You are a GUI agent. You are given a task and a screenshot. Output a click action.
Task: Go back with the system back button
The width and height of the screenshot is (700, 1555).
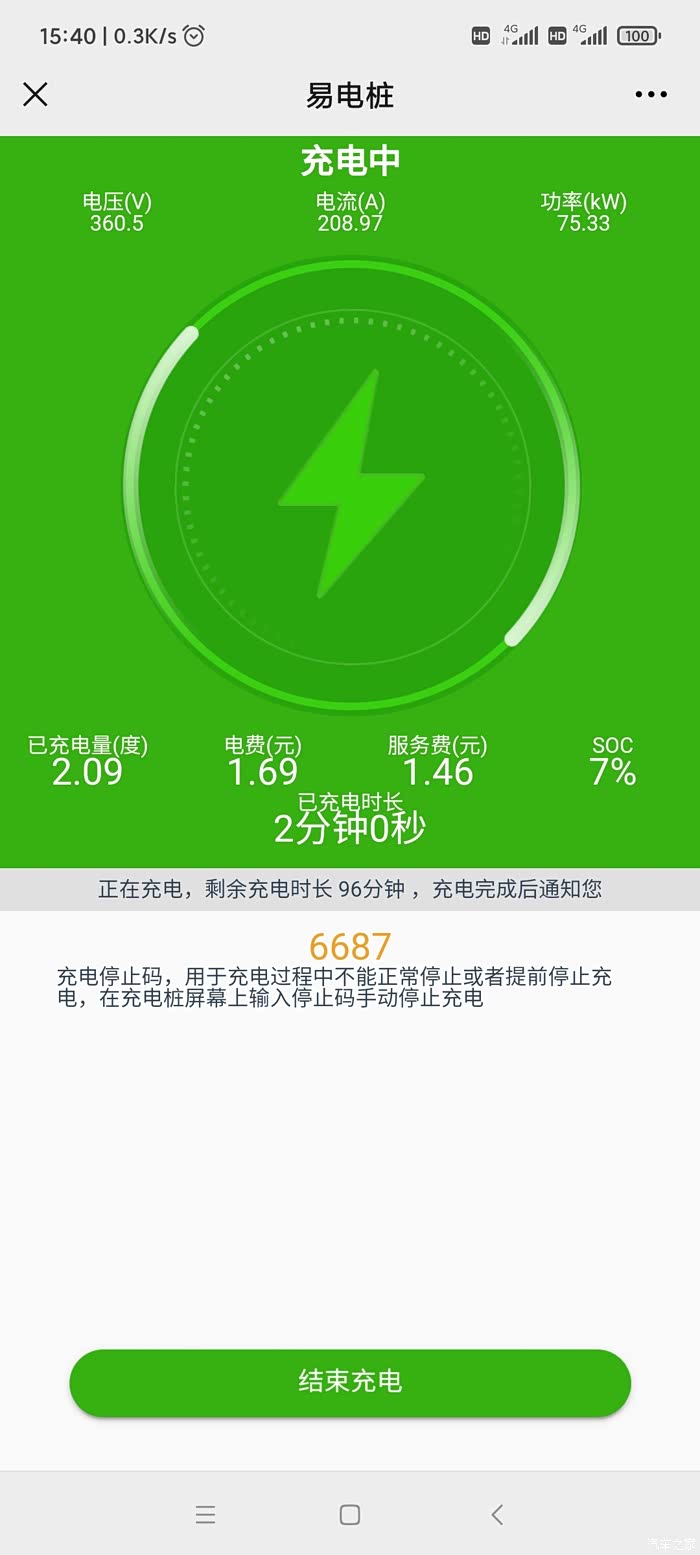497,1514
